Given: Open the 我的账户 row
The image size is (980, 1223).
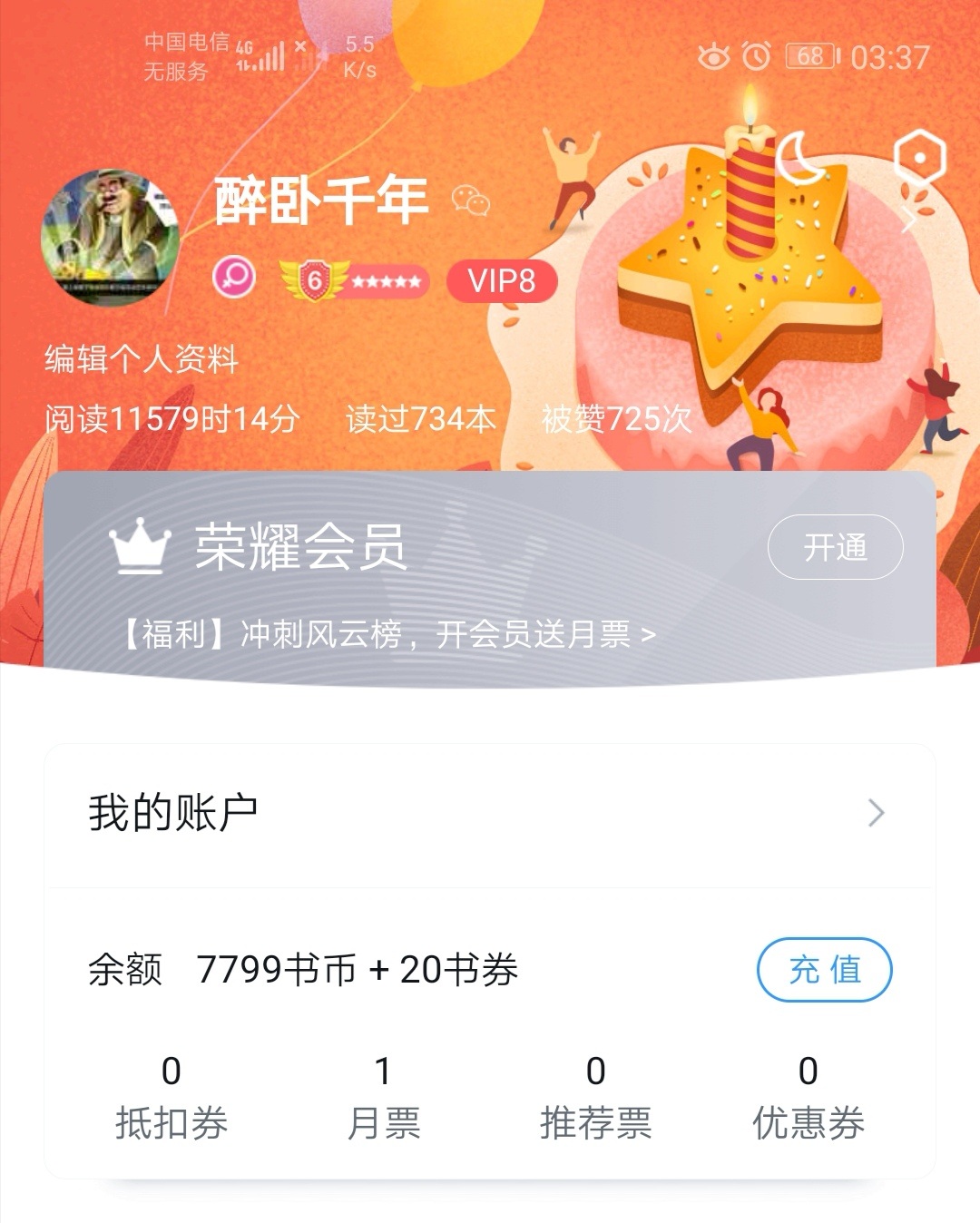Looking at the screenshot, I should coord(490,813).
